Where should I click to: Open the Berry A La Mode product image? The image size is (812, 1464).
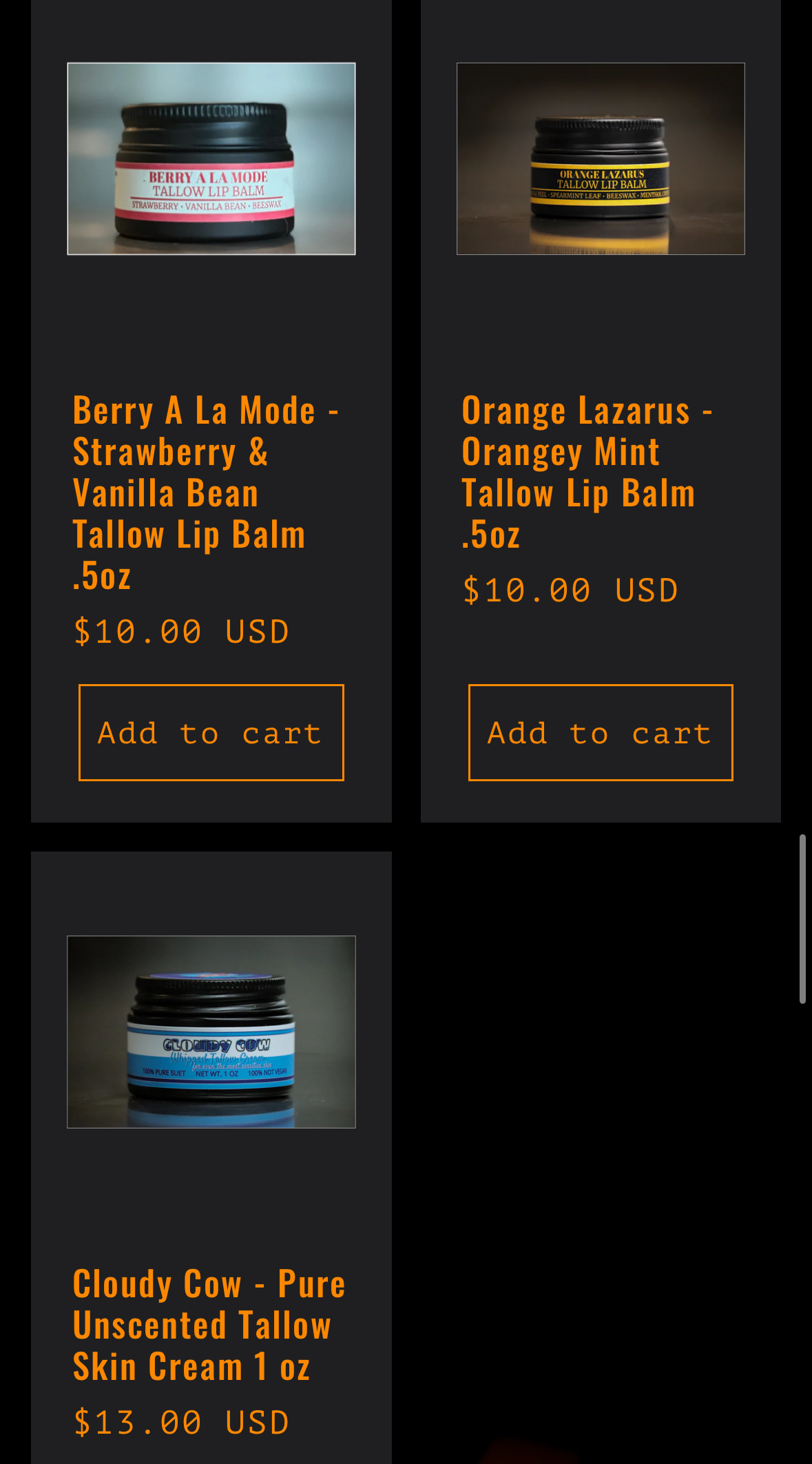tap(211, 158)
